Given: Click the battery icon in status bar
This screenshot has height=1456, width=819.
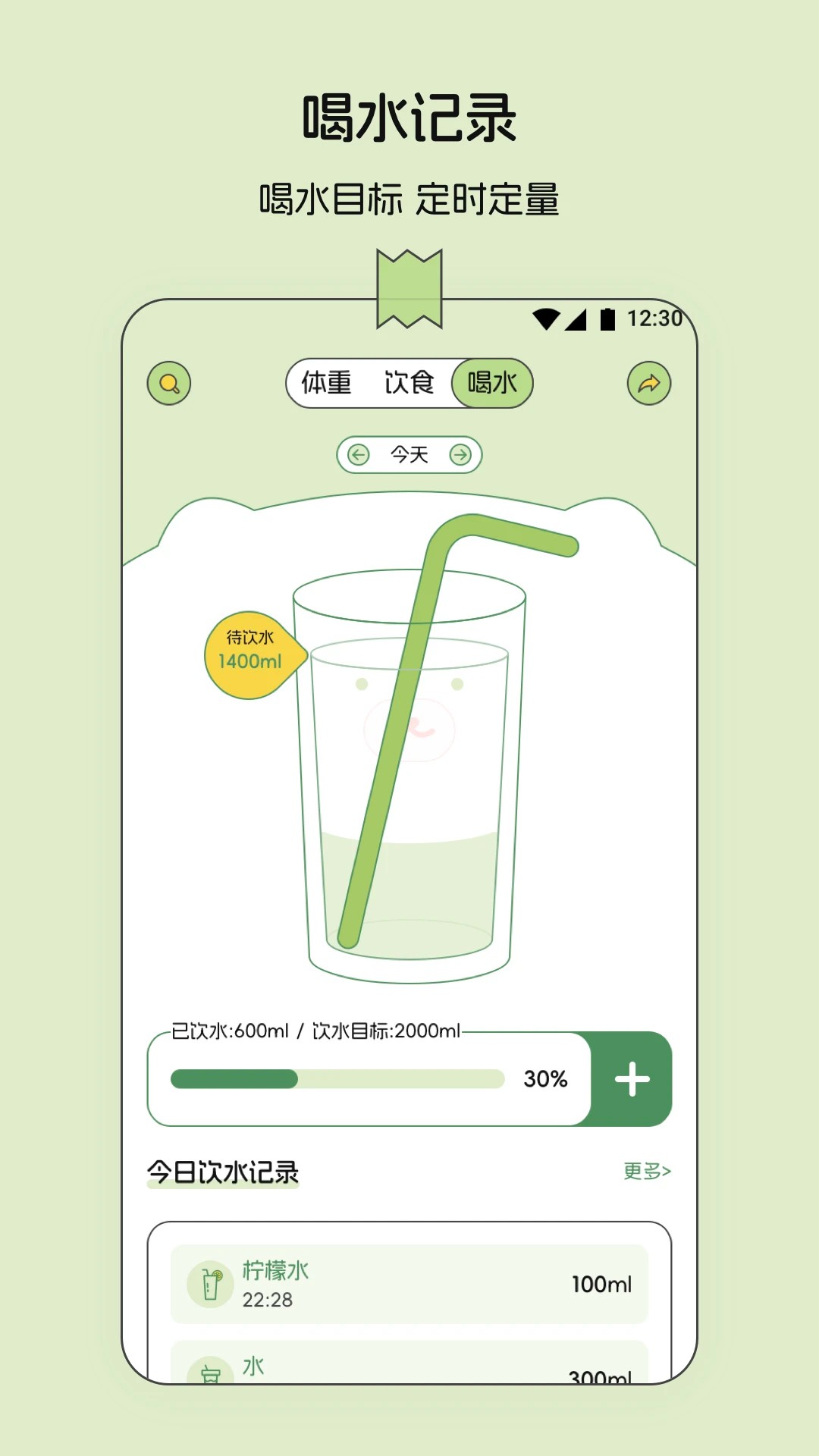Looking at the screenshot, I should click(x=607, y=319).
